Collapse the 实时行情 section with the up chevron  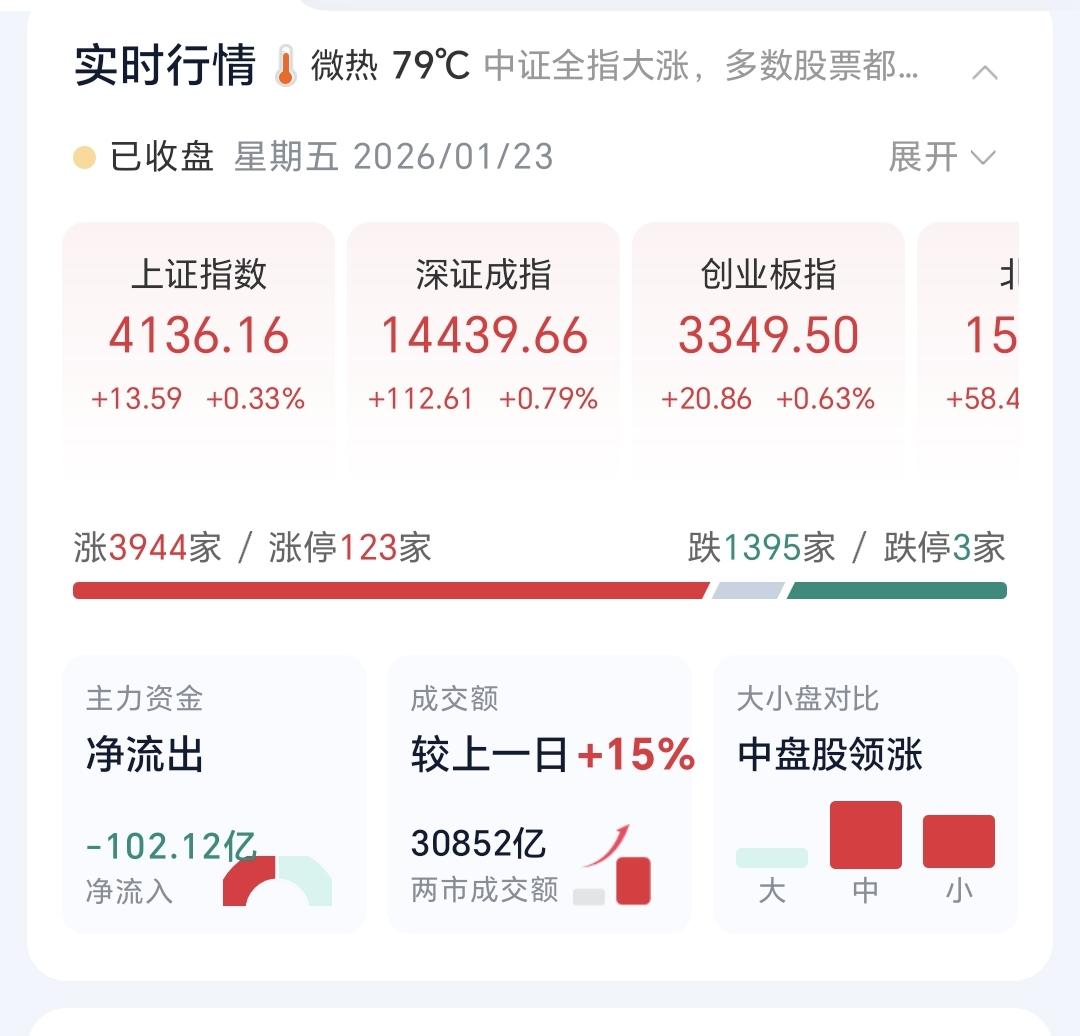click(985, 72)
